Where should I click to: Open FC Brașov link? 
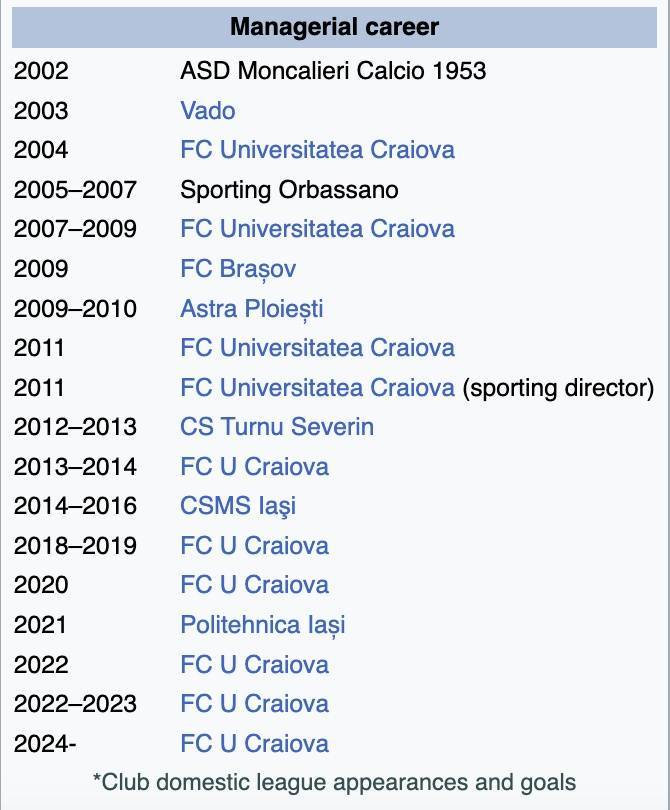[x=238, y=269]
